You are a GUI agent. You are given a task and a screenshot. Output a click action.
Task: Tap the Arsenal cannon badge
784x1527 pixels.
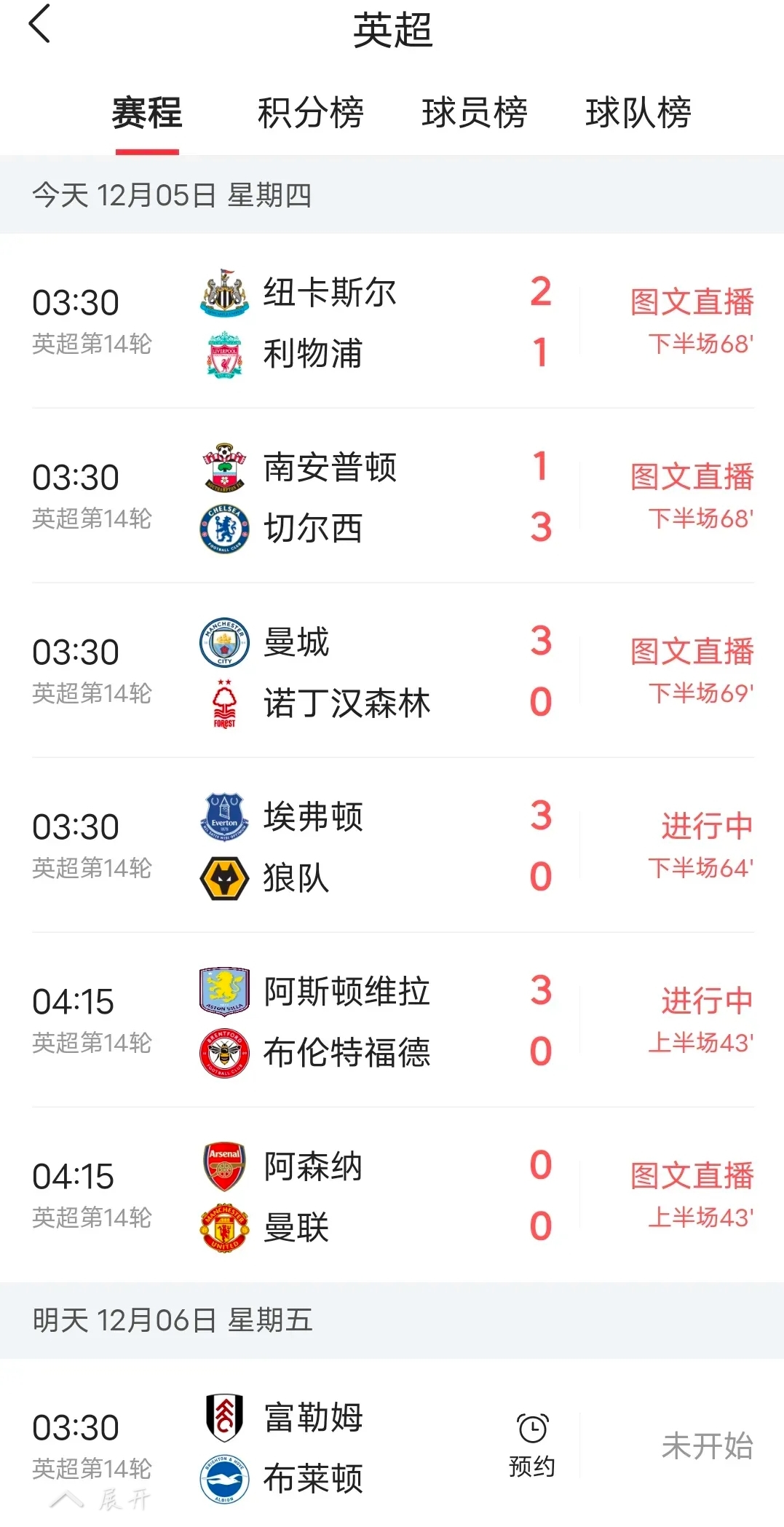(223, 1166)
